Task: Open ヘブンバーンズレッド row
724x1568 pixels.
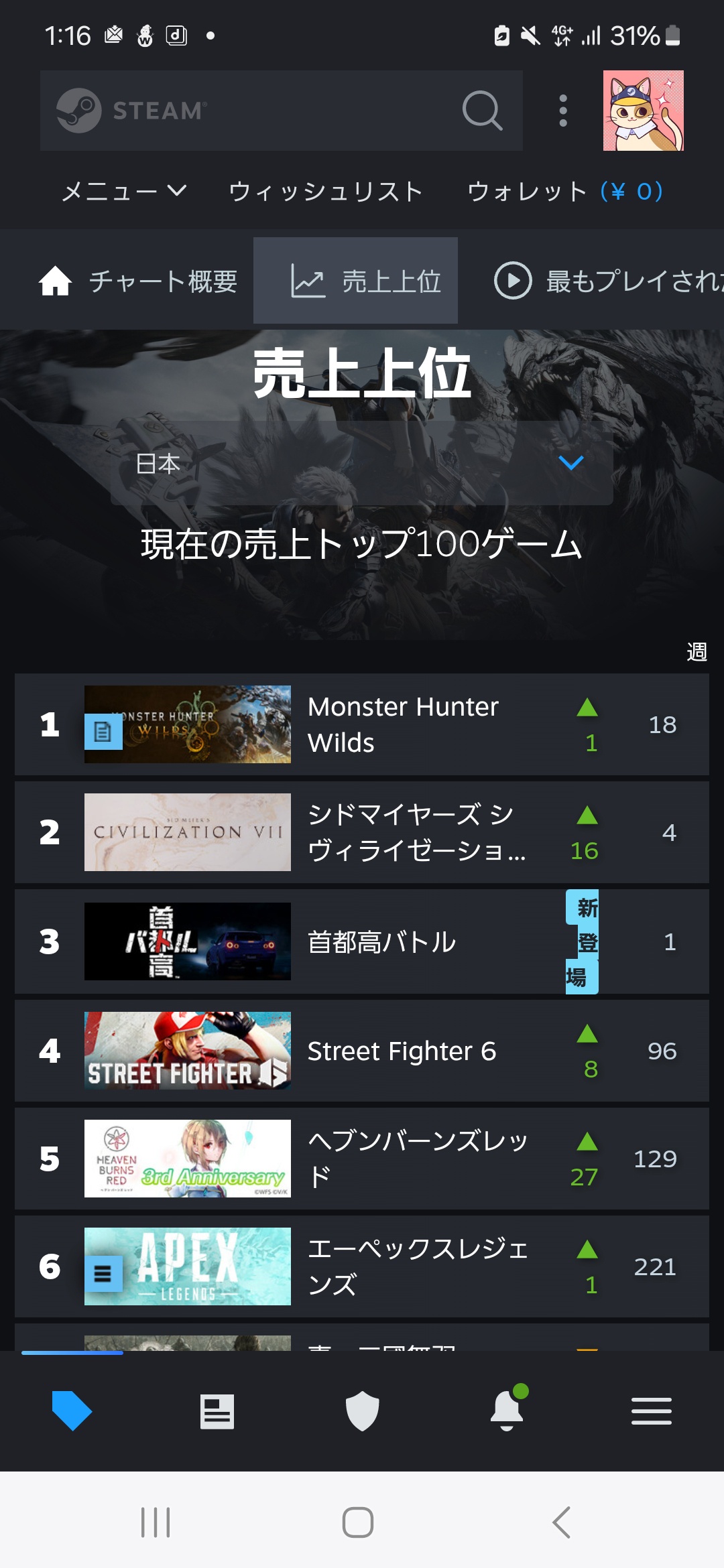Action: [x=362, y=1159]
